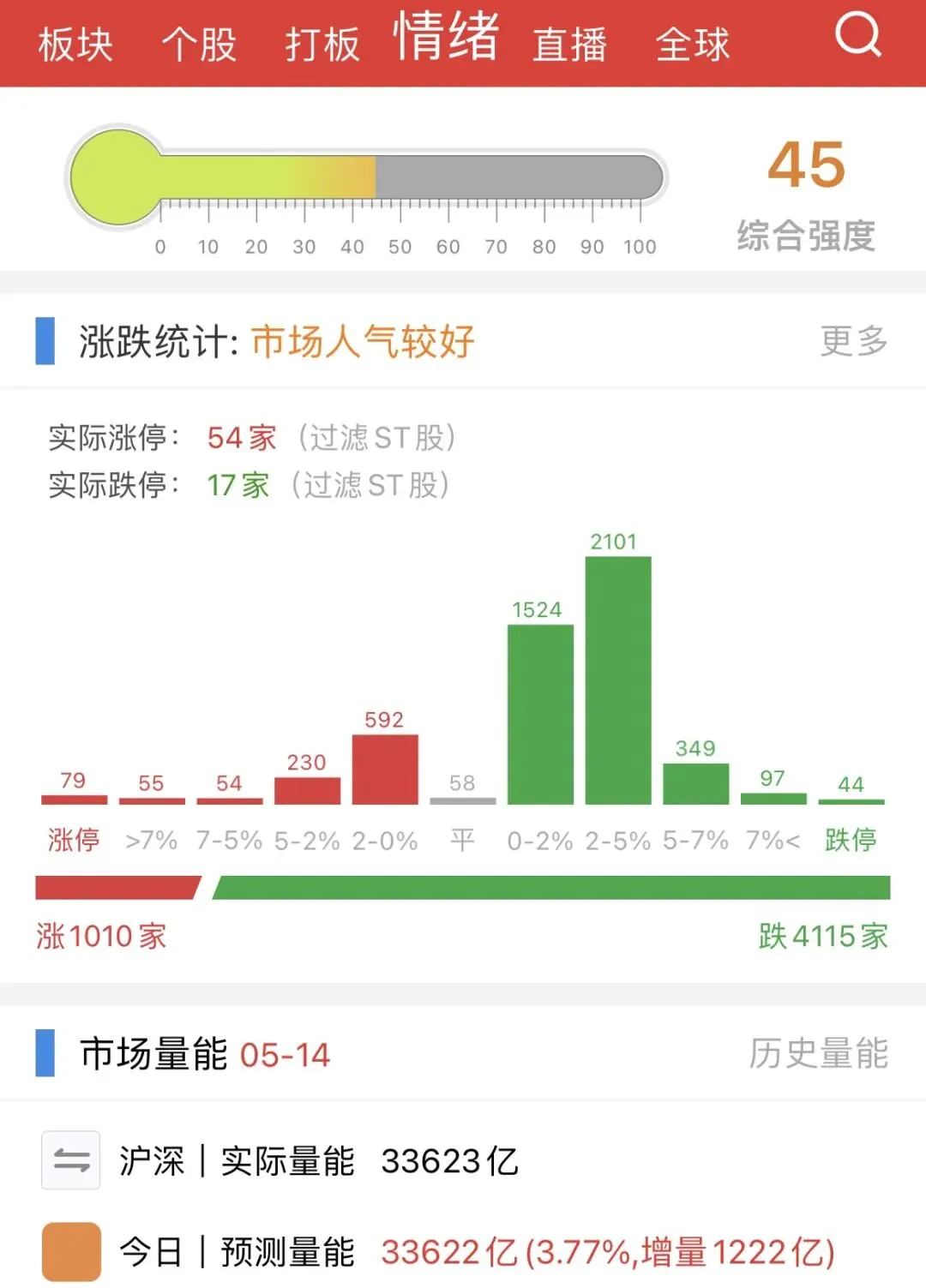This screenshot has width=926, height=1288.
Task: Switch to the 个股 tab
Action: pos(199,44)
